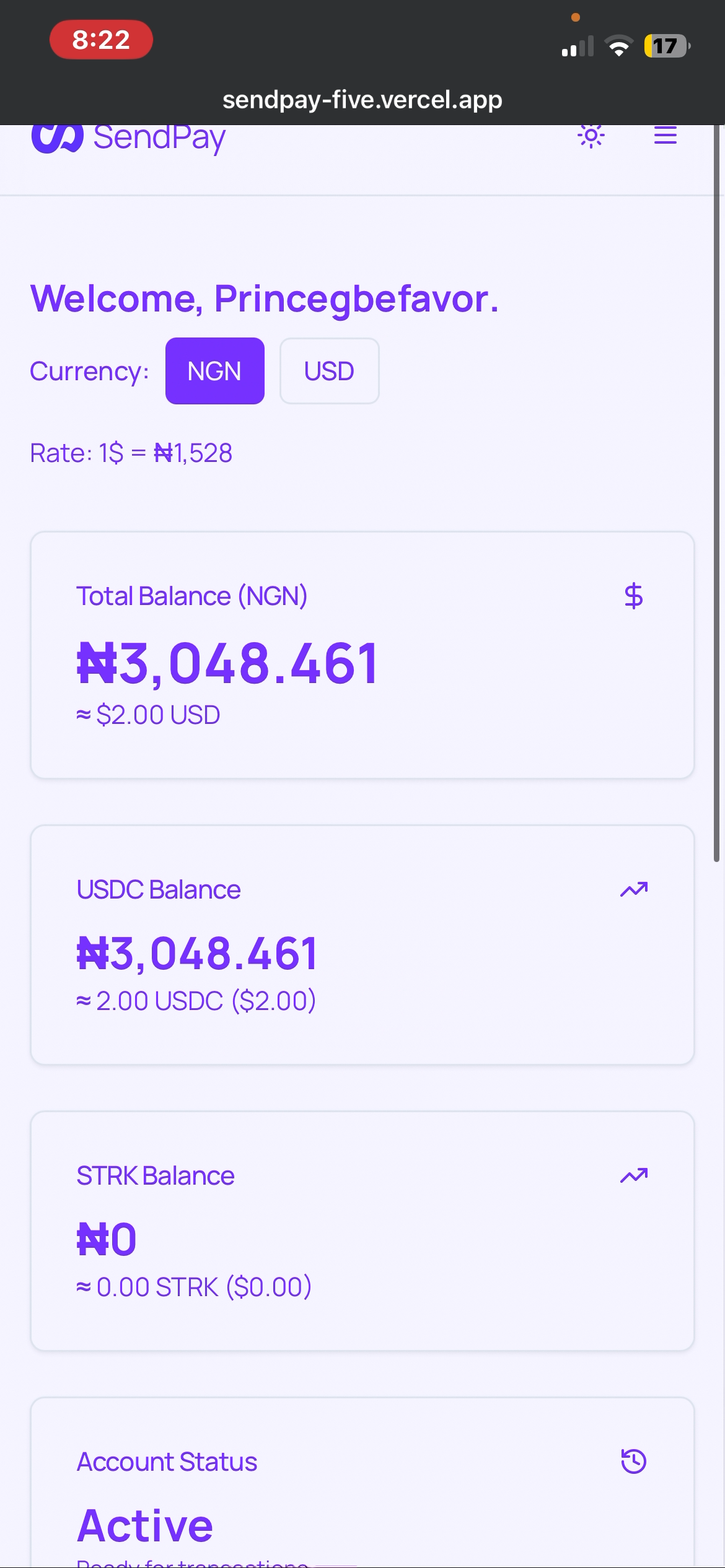Switch currency to USD
725x1568 pixels.
(x=329, y=371)
